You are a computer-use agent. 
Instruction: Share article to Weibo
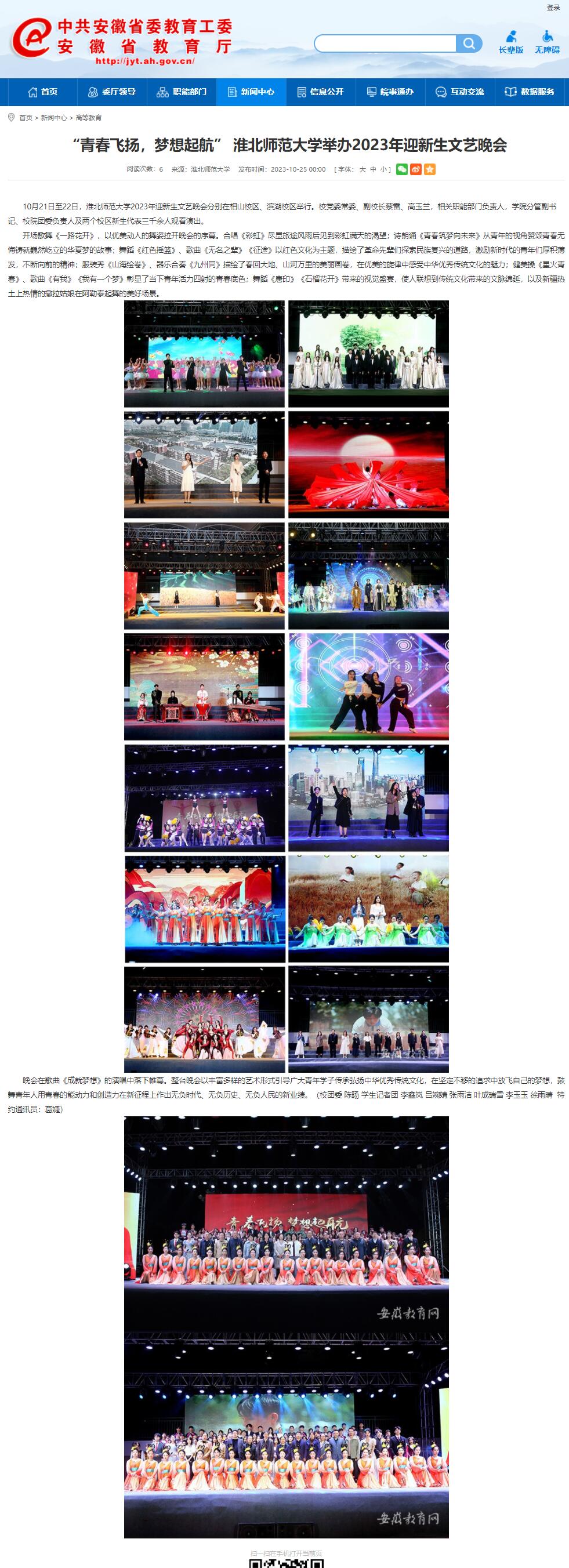[416, 169]
